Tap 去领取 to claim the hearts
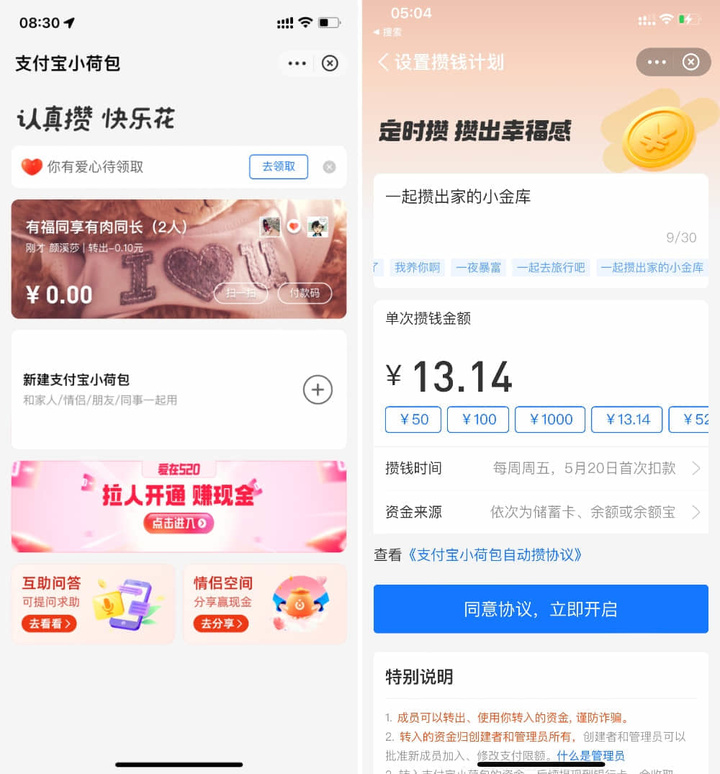The image size is (720, 774). [x=278, y=167]
